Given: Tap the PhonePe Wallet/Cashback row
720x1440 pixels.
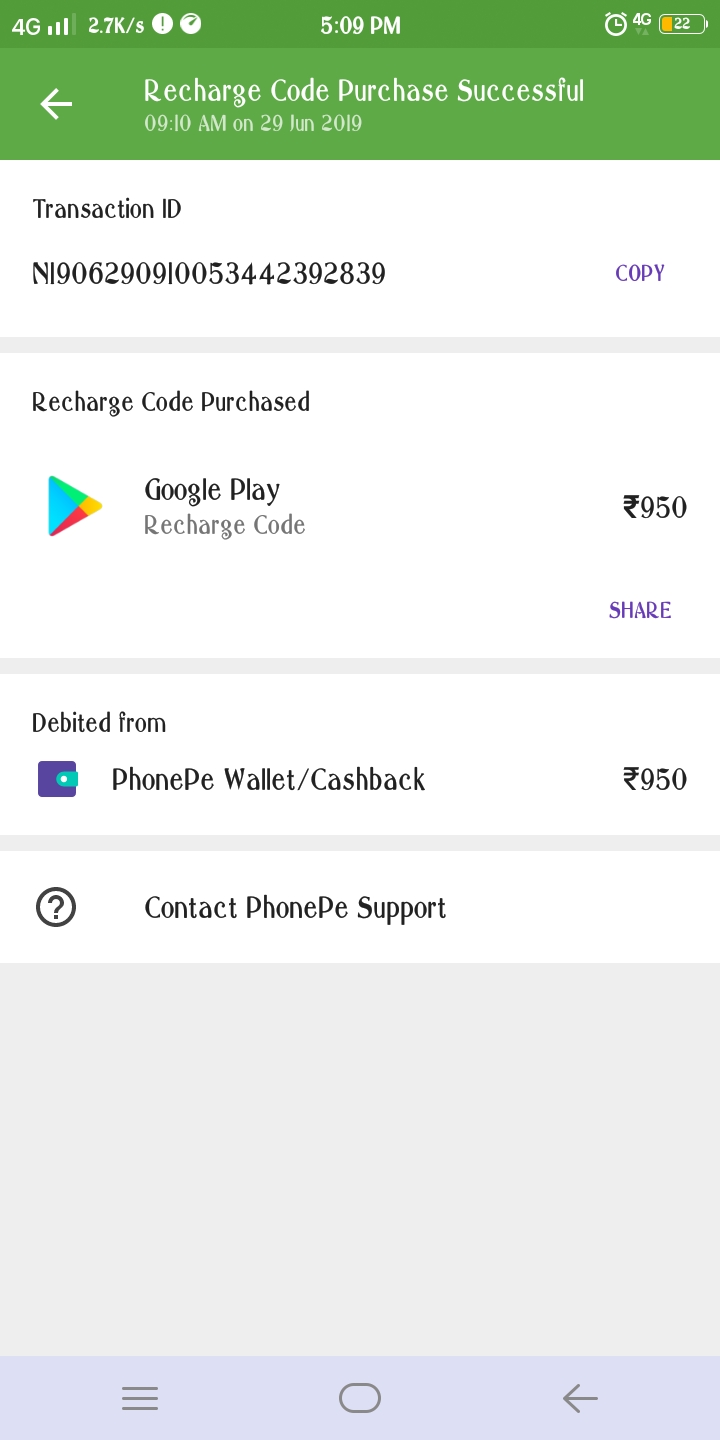Looking at the screenshot, I should (268, 779).
